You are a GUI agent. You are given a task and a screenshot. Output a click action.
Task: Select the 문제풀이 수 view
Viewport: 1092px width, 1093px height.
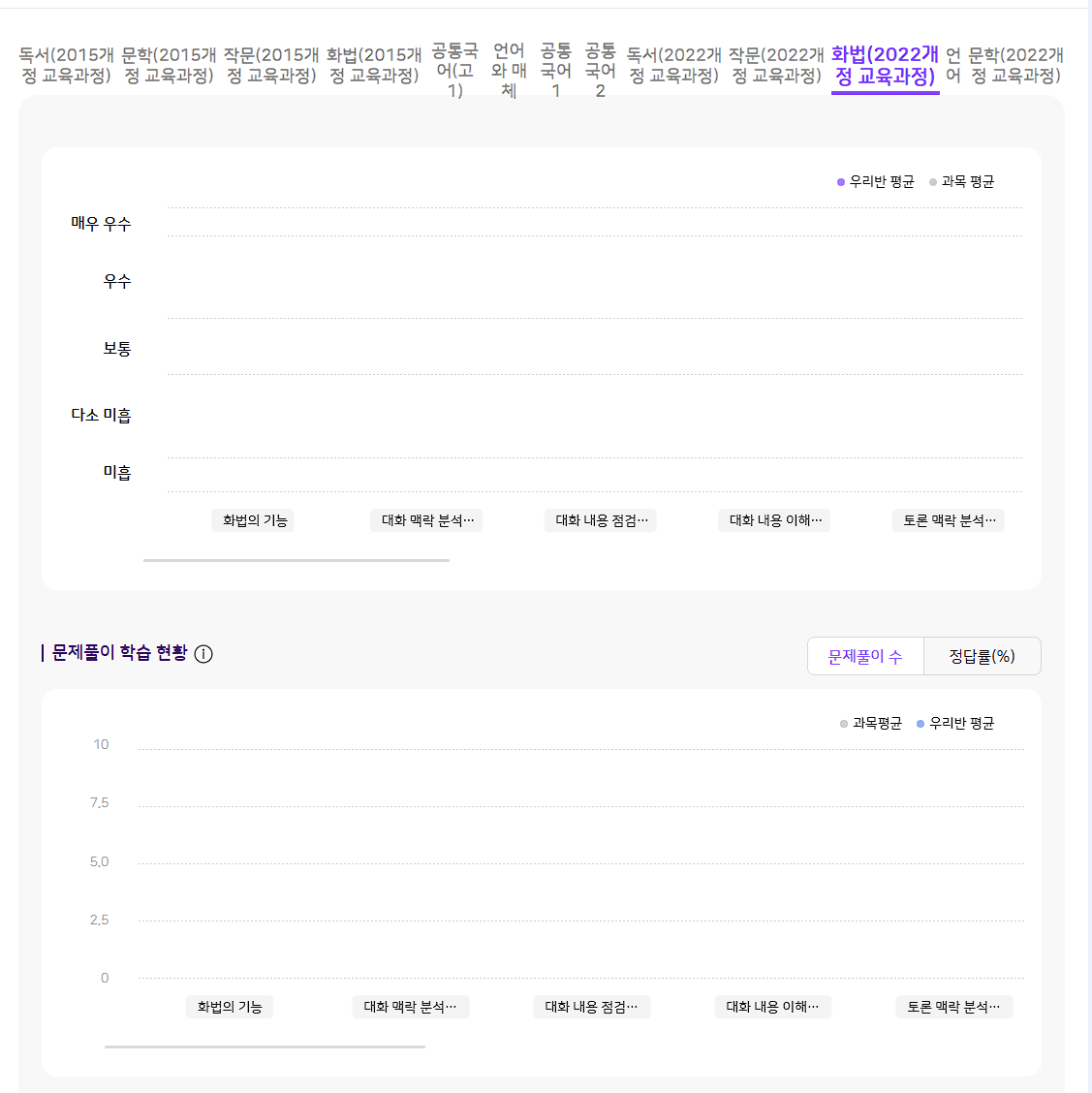(865, 656)
